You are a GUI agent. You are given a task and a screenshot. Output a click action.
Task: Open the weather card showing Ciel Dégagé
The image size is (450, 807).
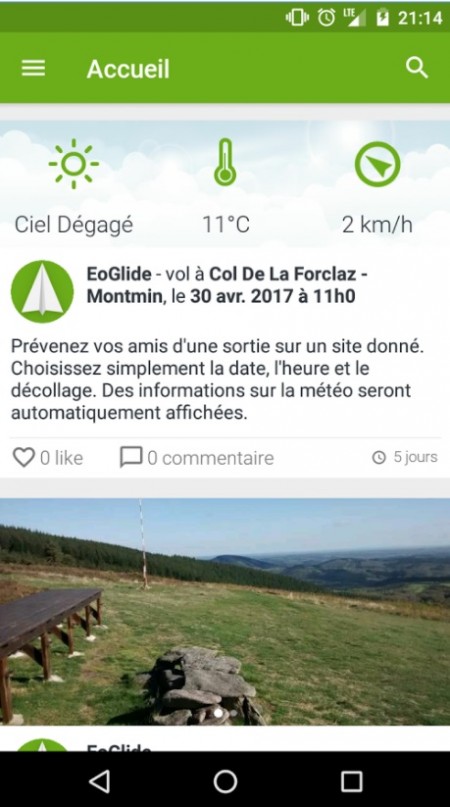225,184
